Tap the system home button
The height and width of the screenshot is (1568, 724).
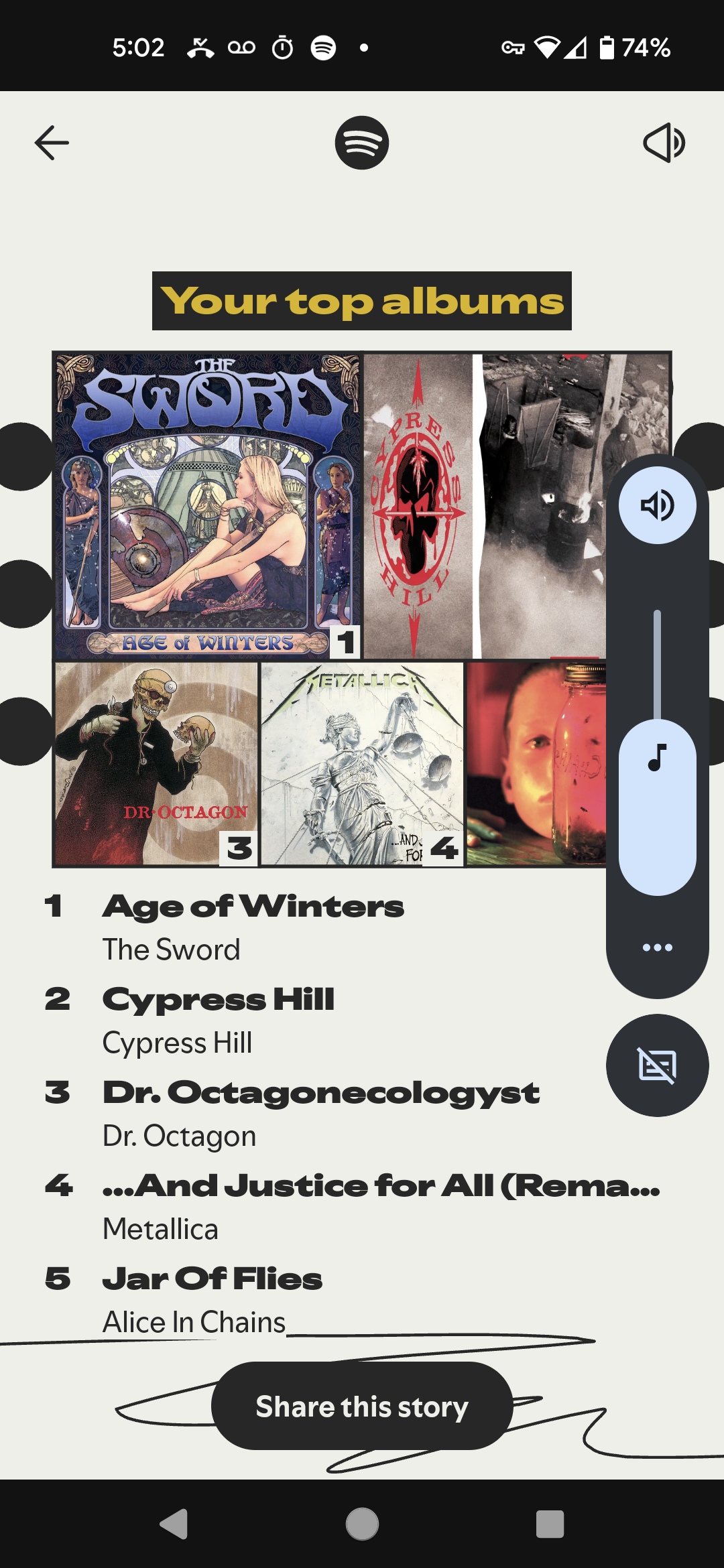tap(362, 1524)
